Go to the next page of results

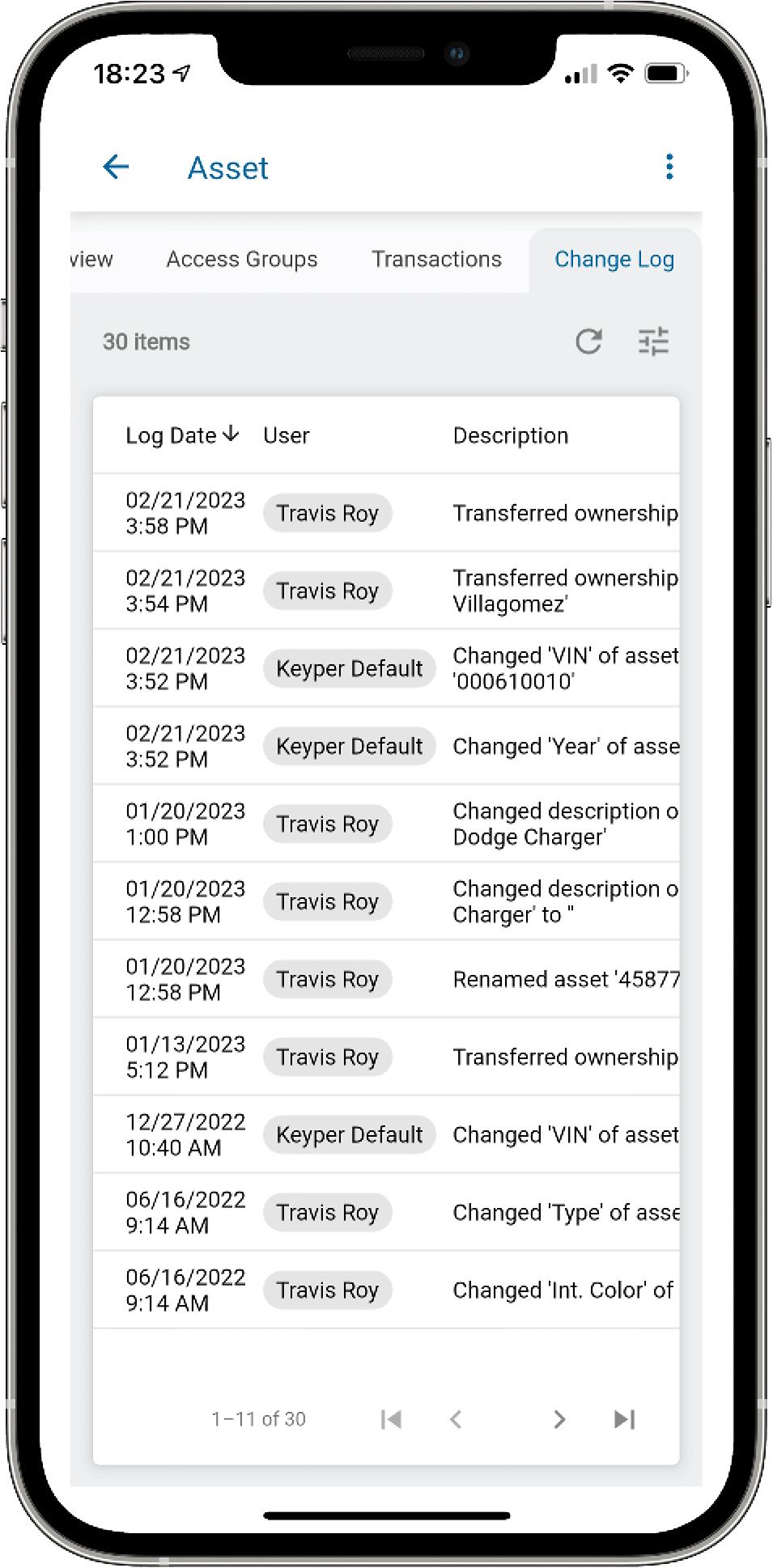point(559,1419)
